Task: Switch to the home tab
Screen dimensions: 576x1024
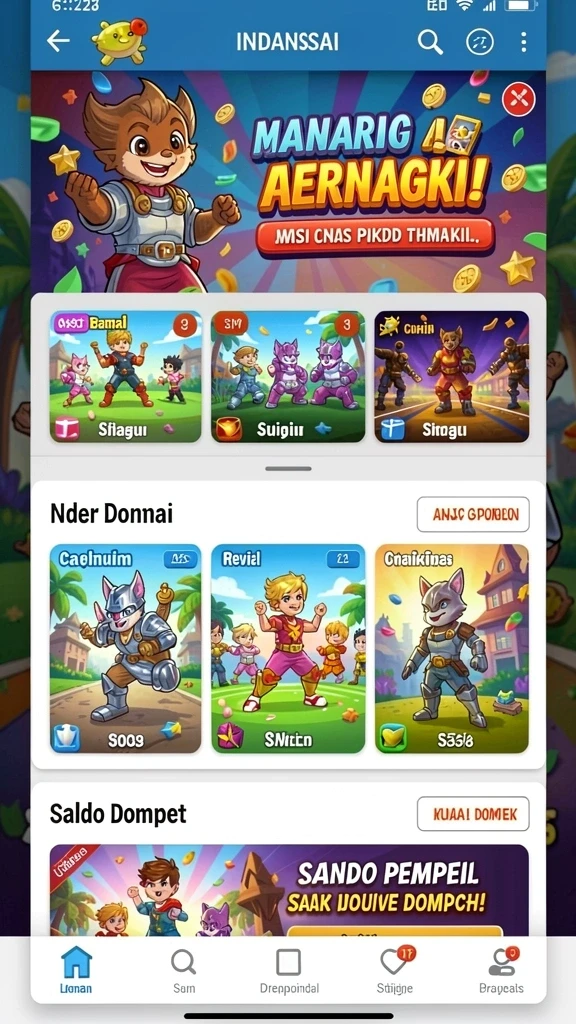Action: point(76,969)
